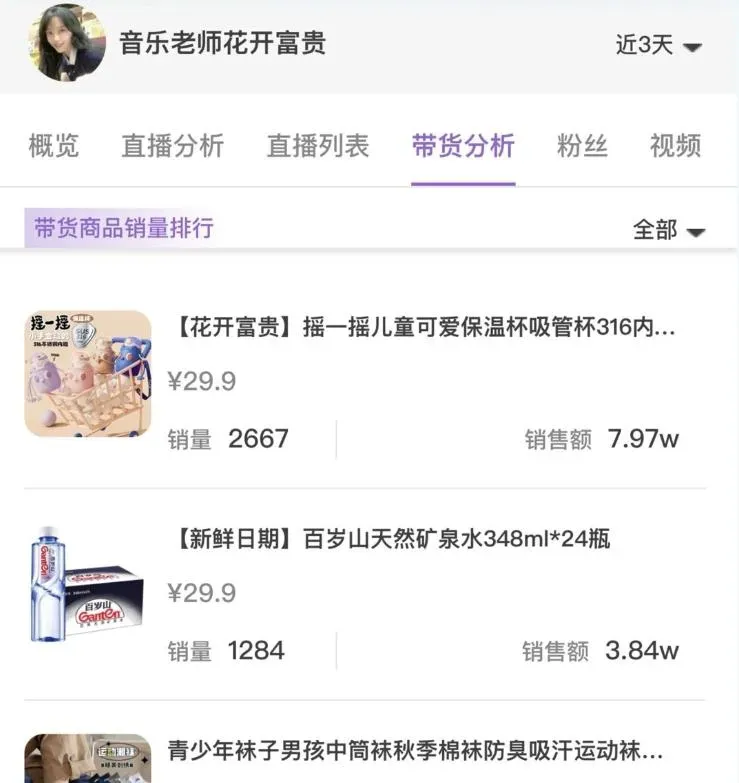Screen dimensions: 739x783
Task: Switch to the 直播分析 livestream analysis tab
Action: click(173, 145)
